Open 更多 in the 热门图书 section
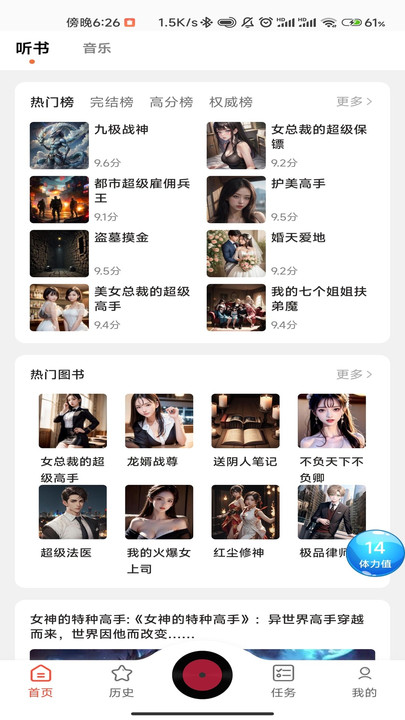 (x=354, y=374)
